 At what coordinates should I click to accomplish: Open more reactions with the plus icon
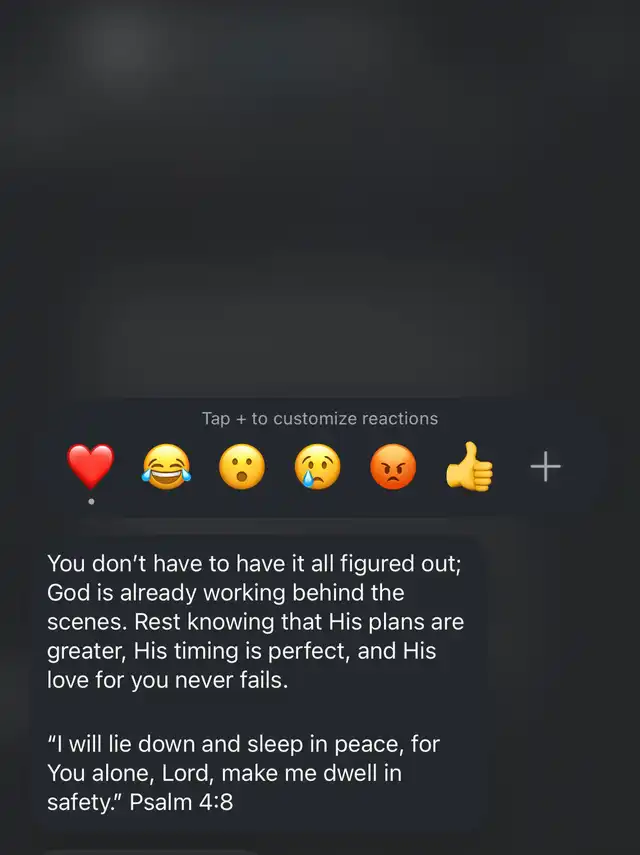pyautogui.click(x=545, y=467)
